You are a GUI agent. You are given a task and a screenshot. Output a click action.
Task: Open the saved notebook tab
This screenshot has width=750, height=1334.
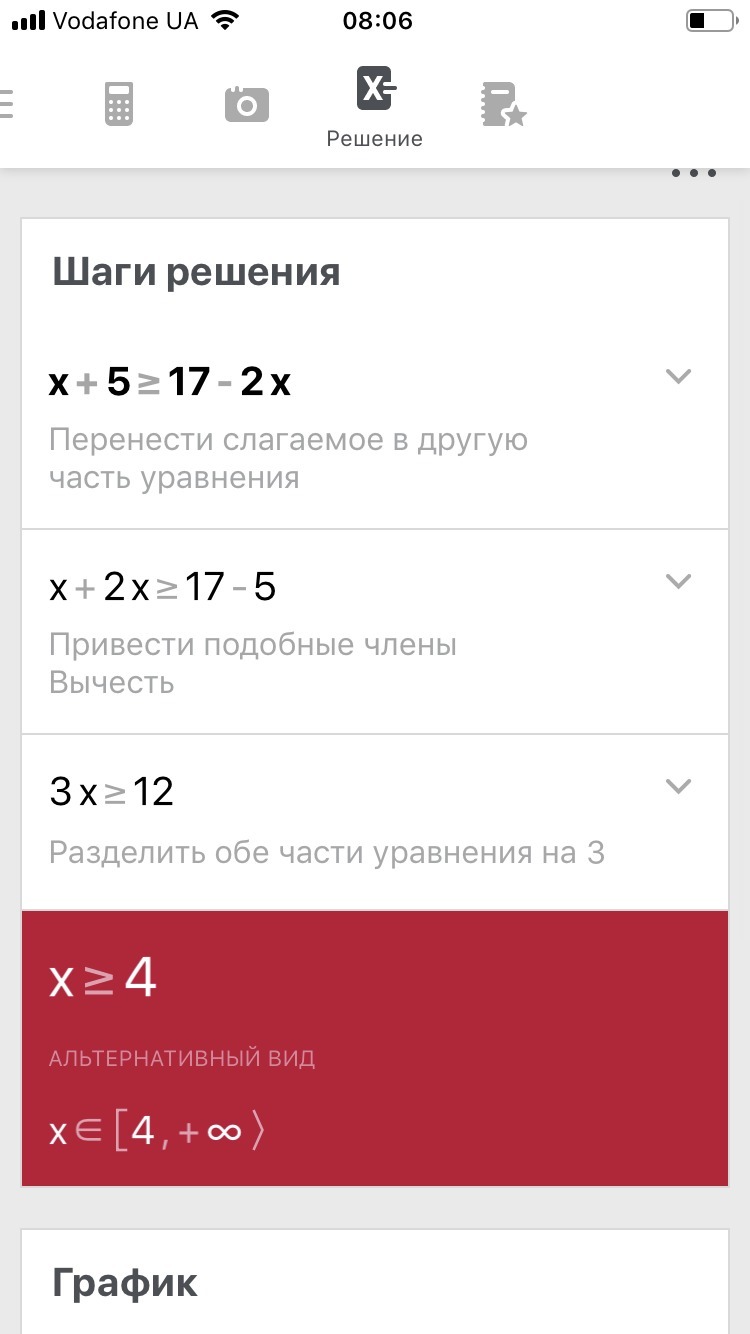(502, 104)
